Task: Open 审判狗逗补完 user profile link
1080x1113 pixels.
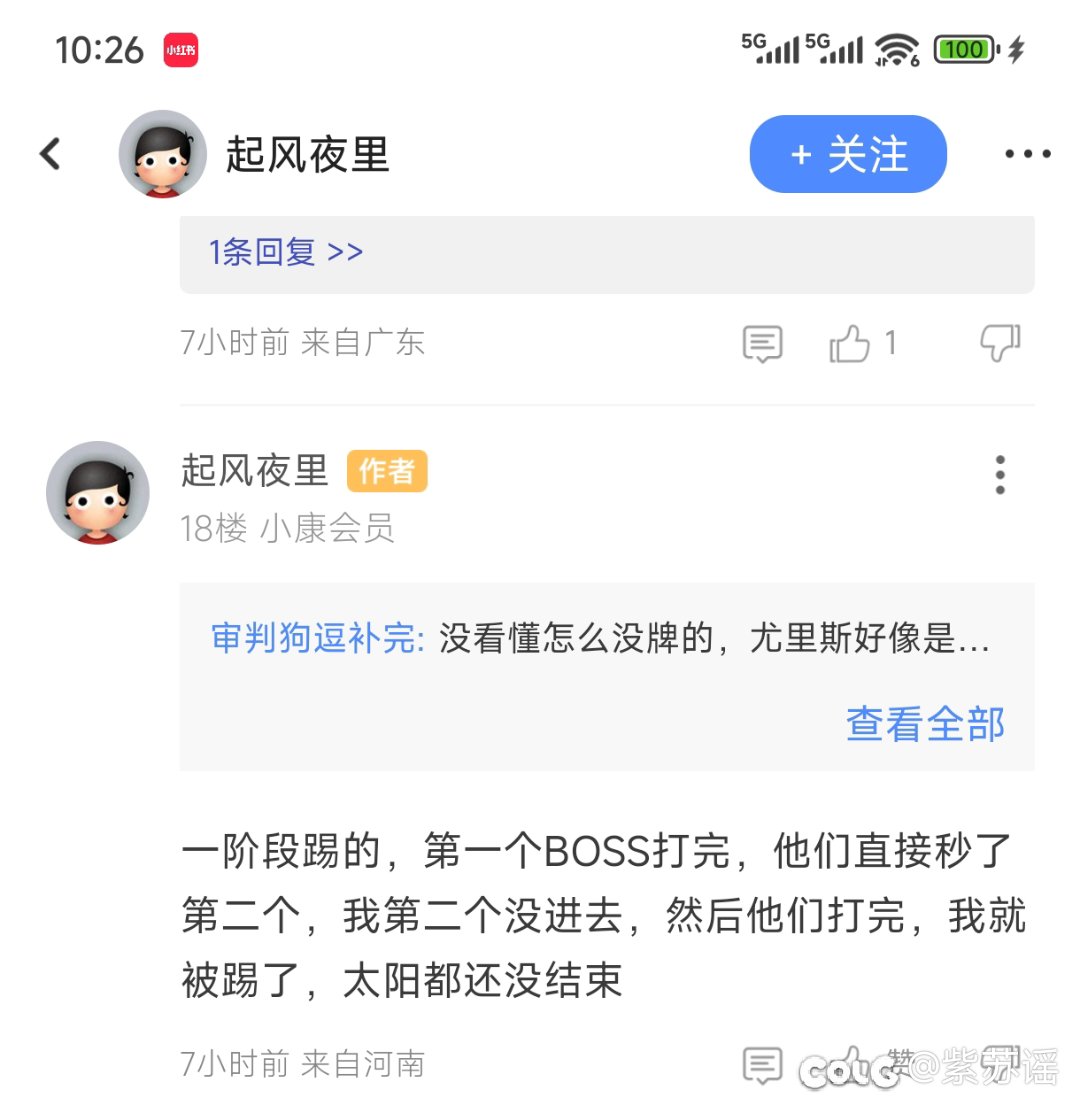Action: point(318,639)
